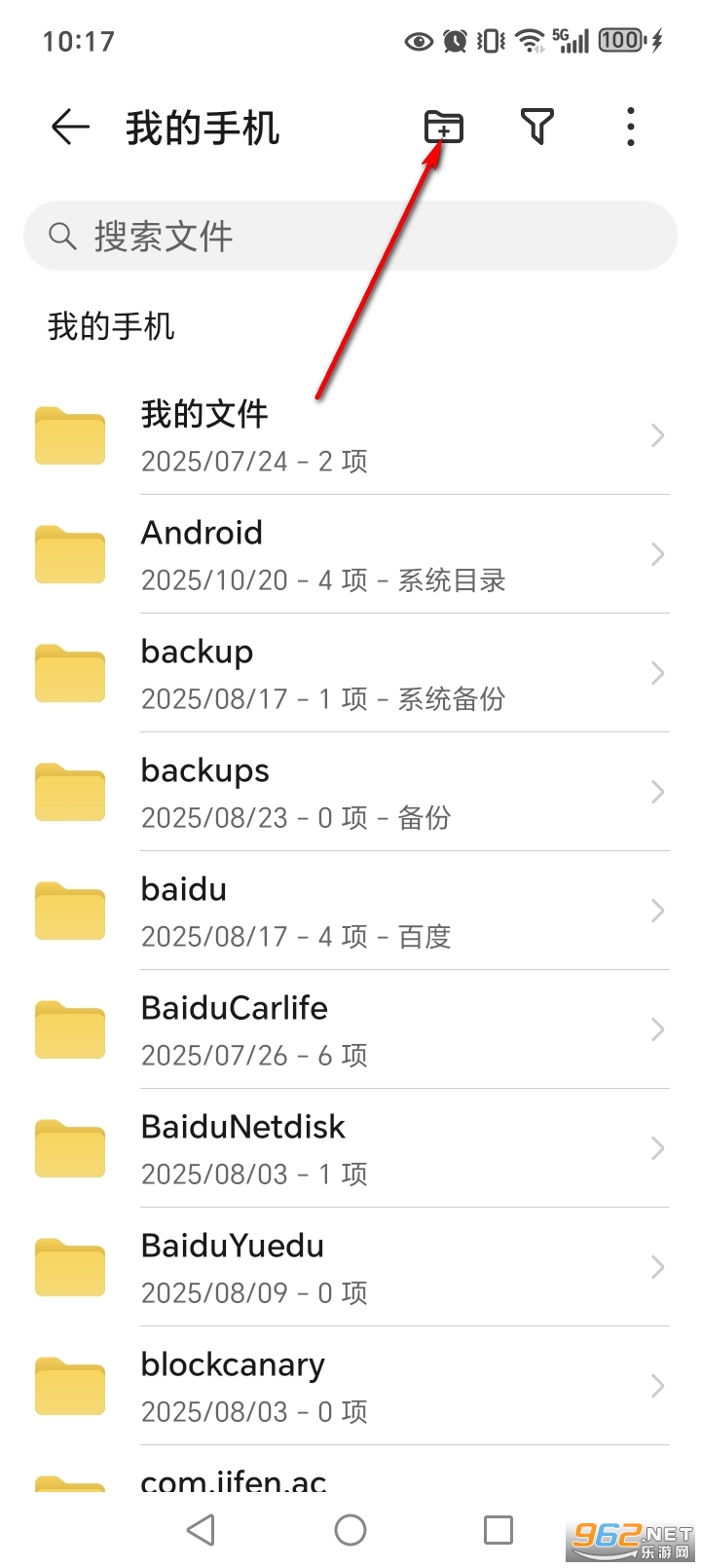The height and width of the screenshot is (1568, 701).
Task: Tap the battery 100 indicator in status bar
Action: 621,40
